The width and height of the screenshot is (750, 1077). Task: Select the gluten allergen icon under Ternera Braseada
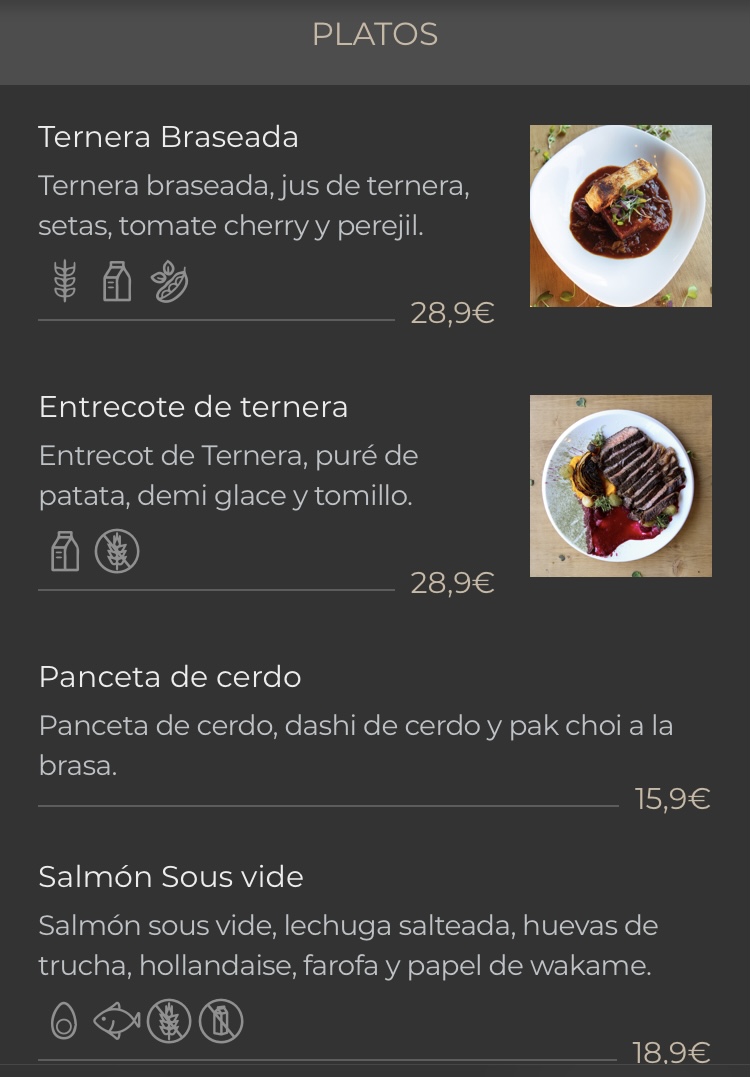click(x=63, y=281)
